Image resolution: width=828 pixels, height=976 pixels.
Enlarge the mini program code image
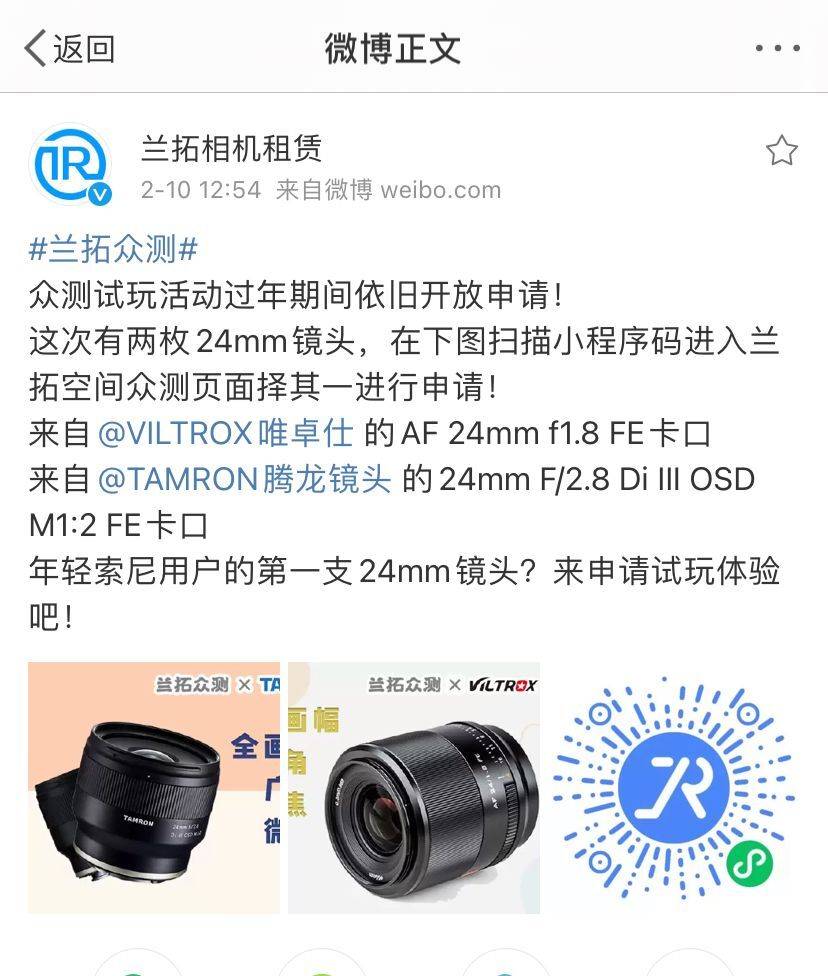point(674,787)
